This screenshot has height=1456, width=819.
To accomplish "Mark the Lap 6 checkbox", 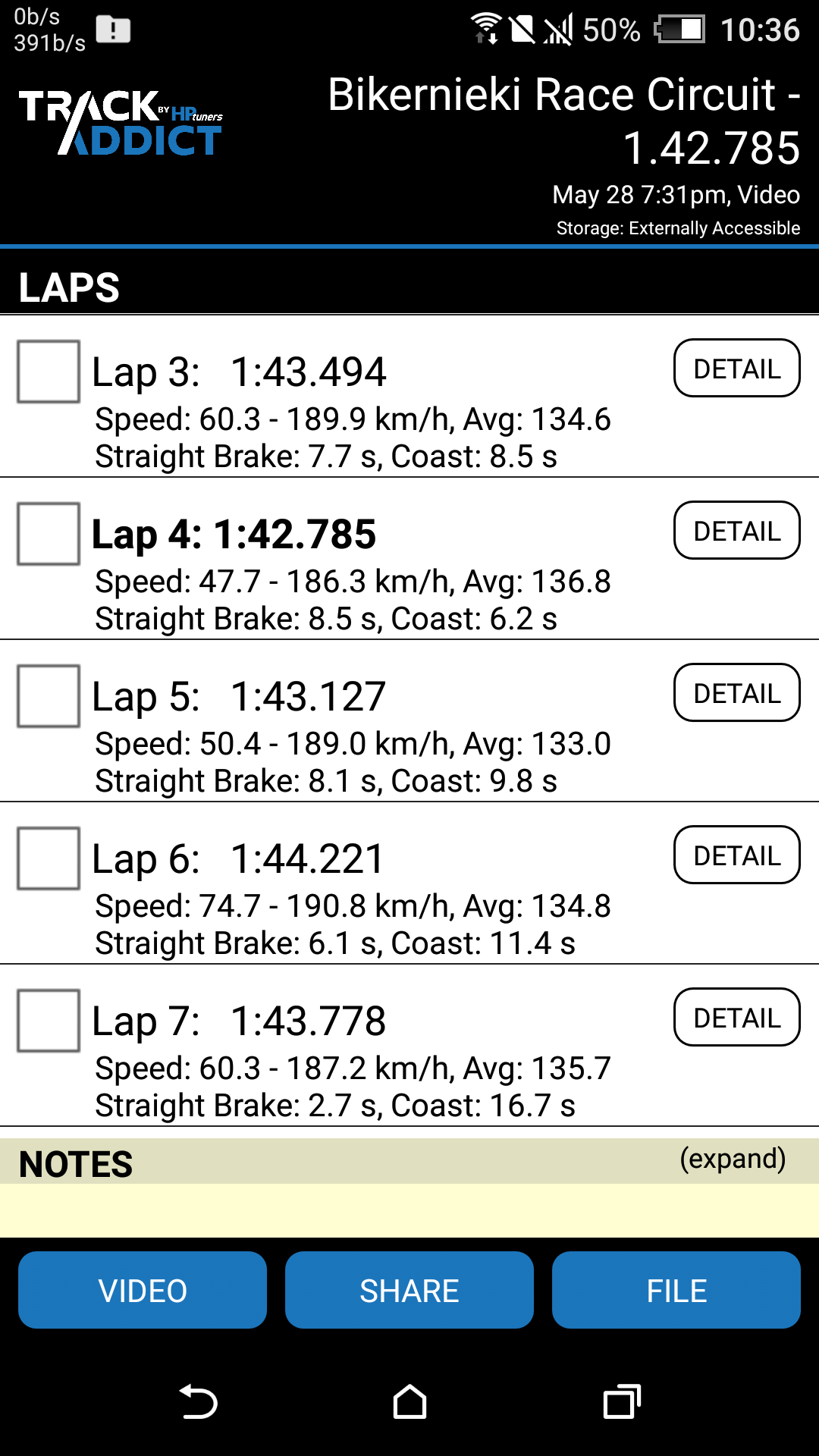I will [49, 858].
